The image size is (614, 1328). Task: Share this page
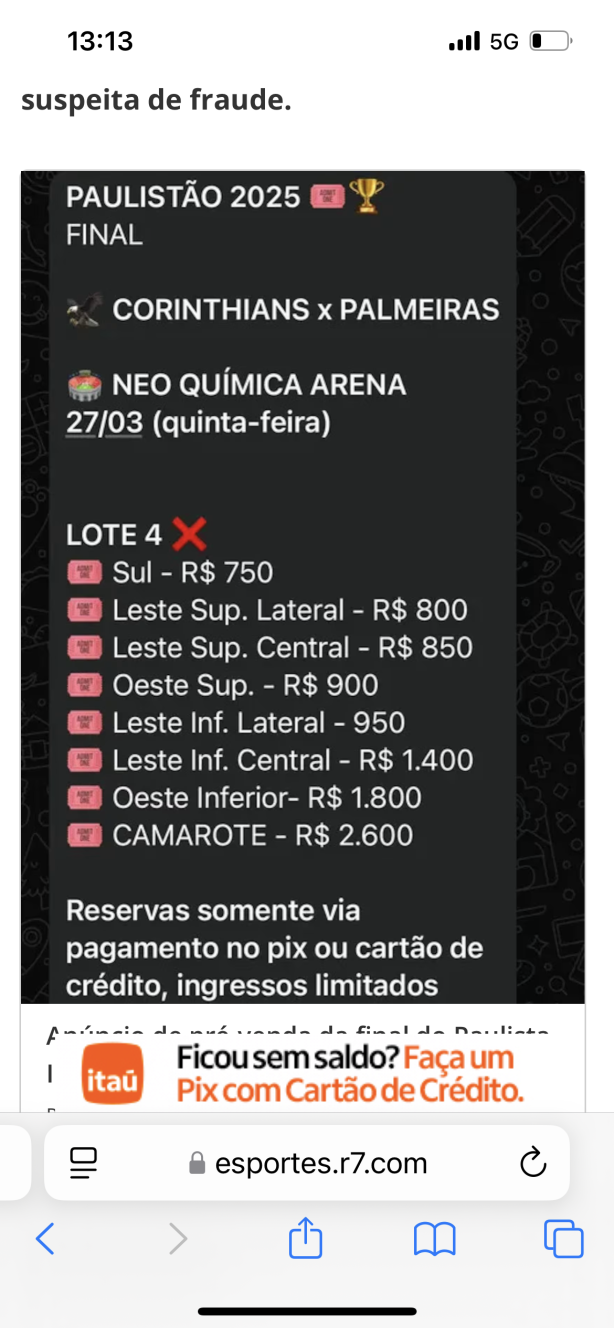(x=305, y=1240)
